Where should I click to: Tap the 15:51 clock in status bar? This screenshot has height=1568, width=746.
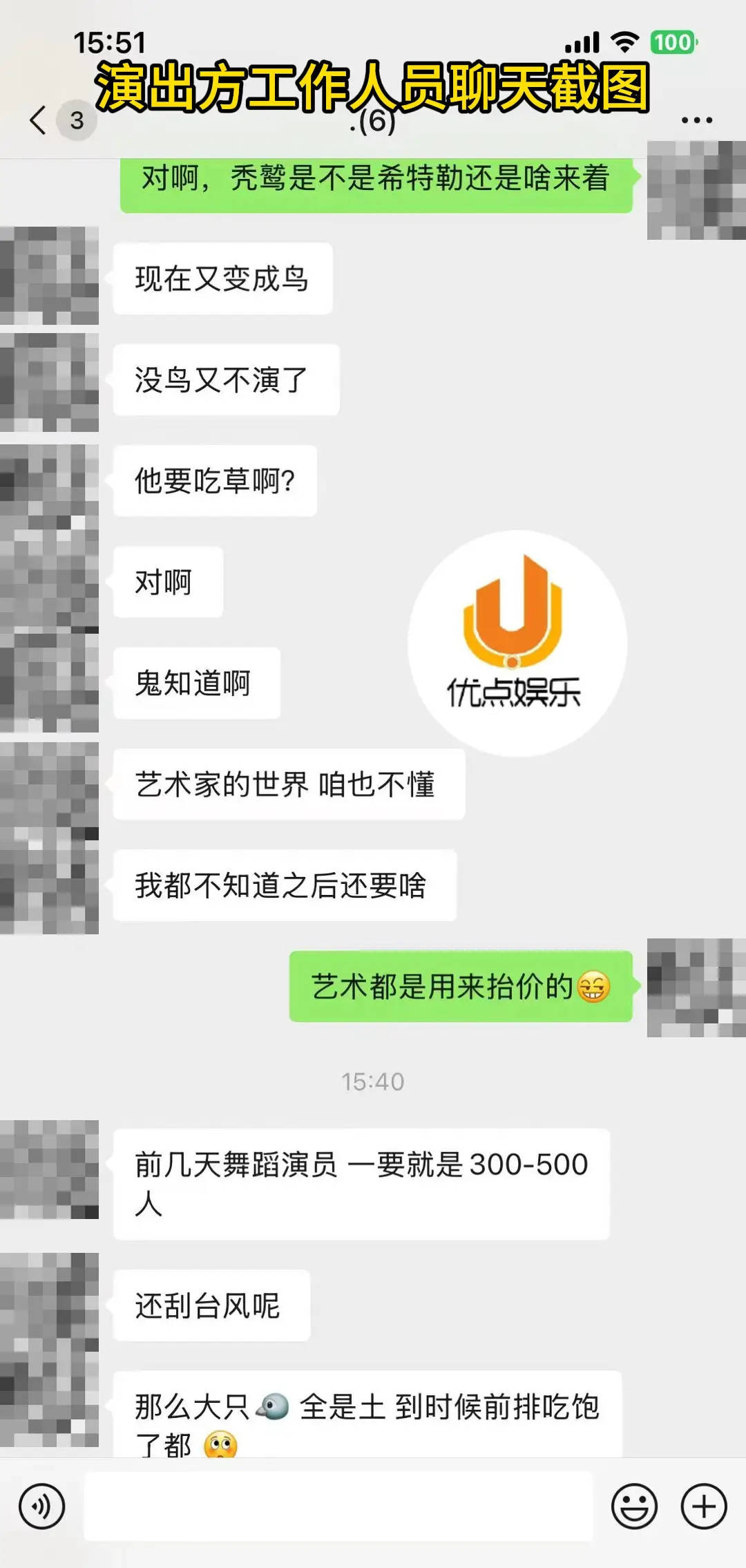111,43
